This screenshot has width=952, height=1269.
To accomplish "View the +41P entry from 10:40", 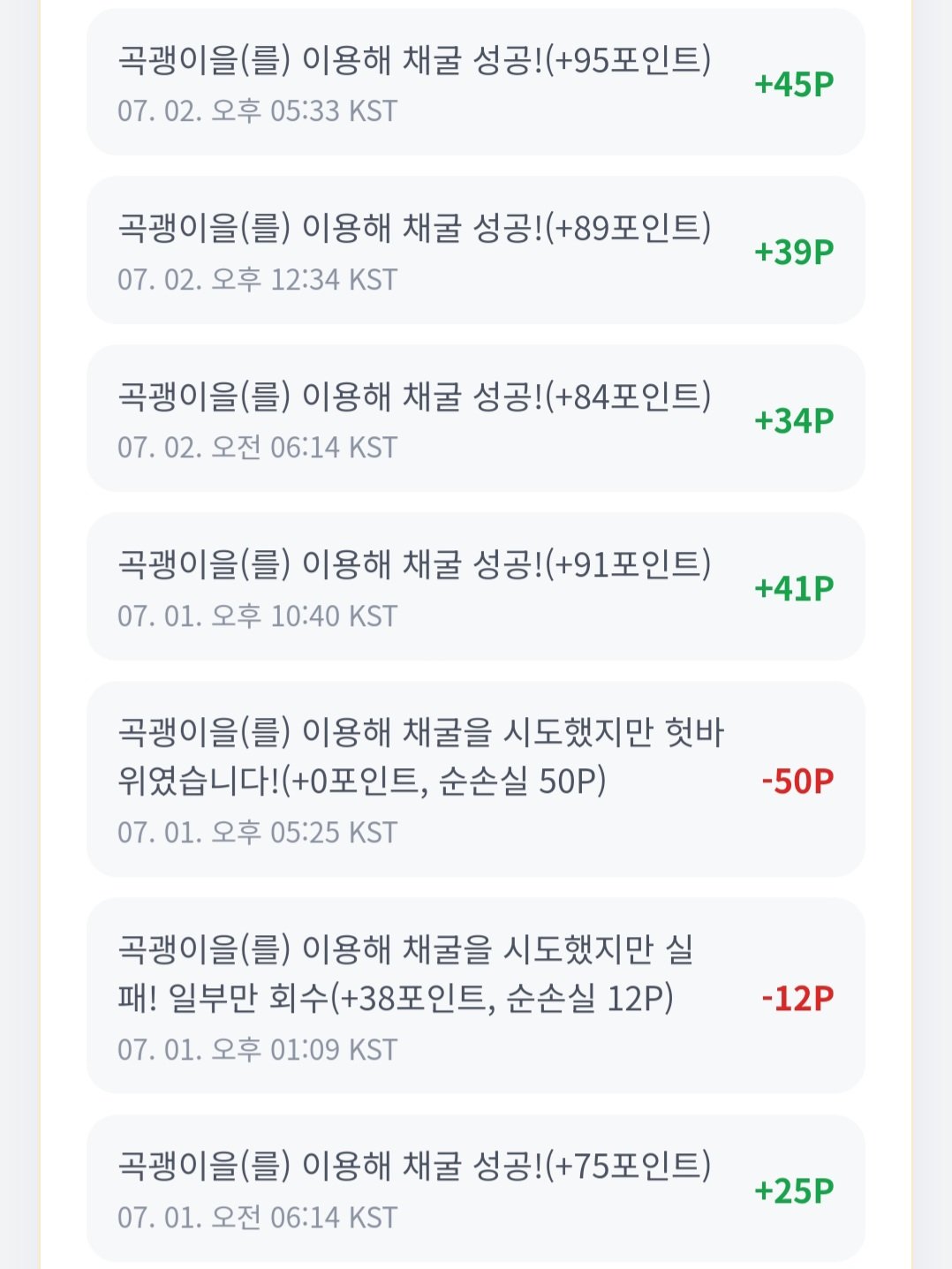I will click(475, 586).
